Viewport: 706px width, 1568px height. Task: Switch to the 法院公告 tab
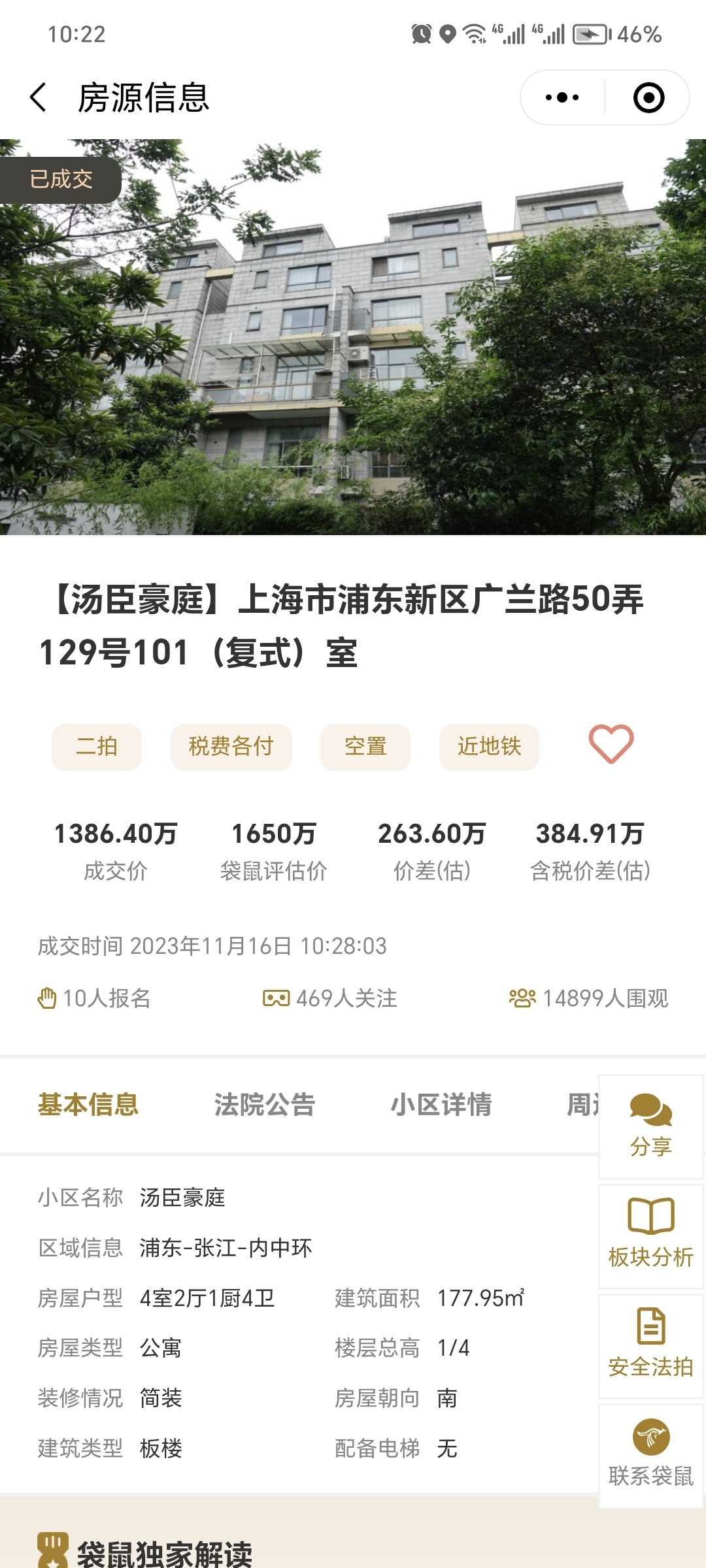(265, 1104)
